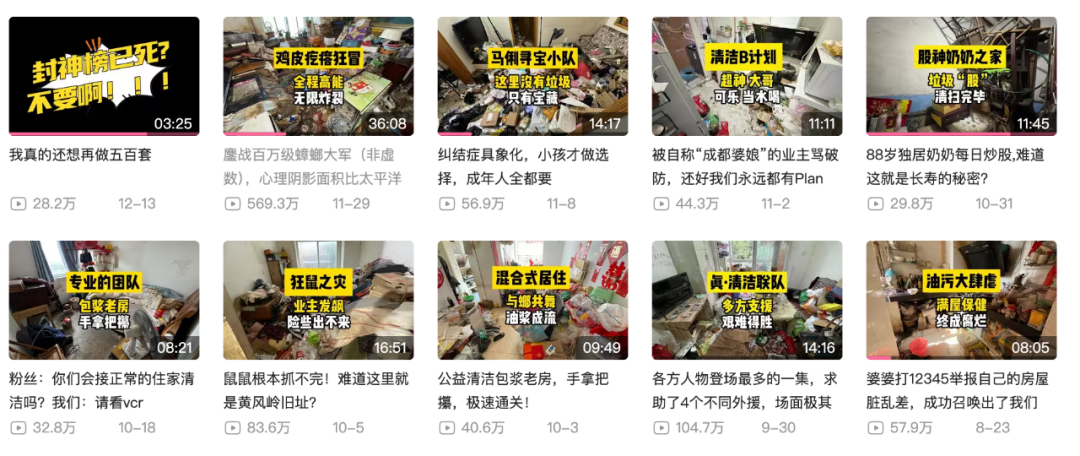Watch the 混合式居住 video
This screenshot has width=1080, height=456.
click(533, 300)
